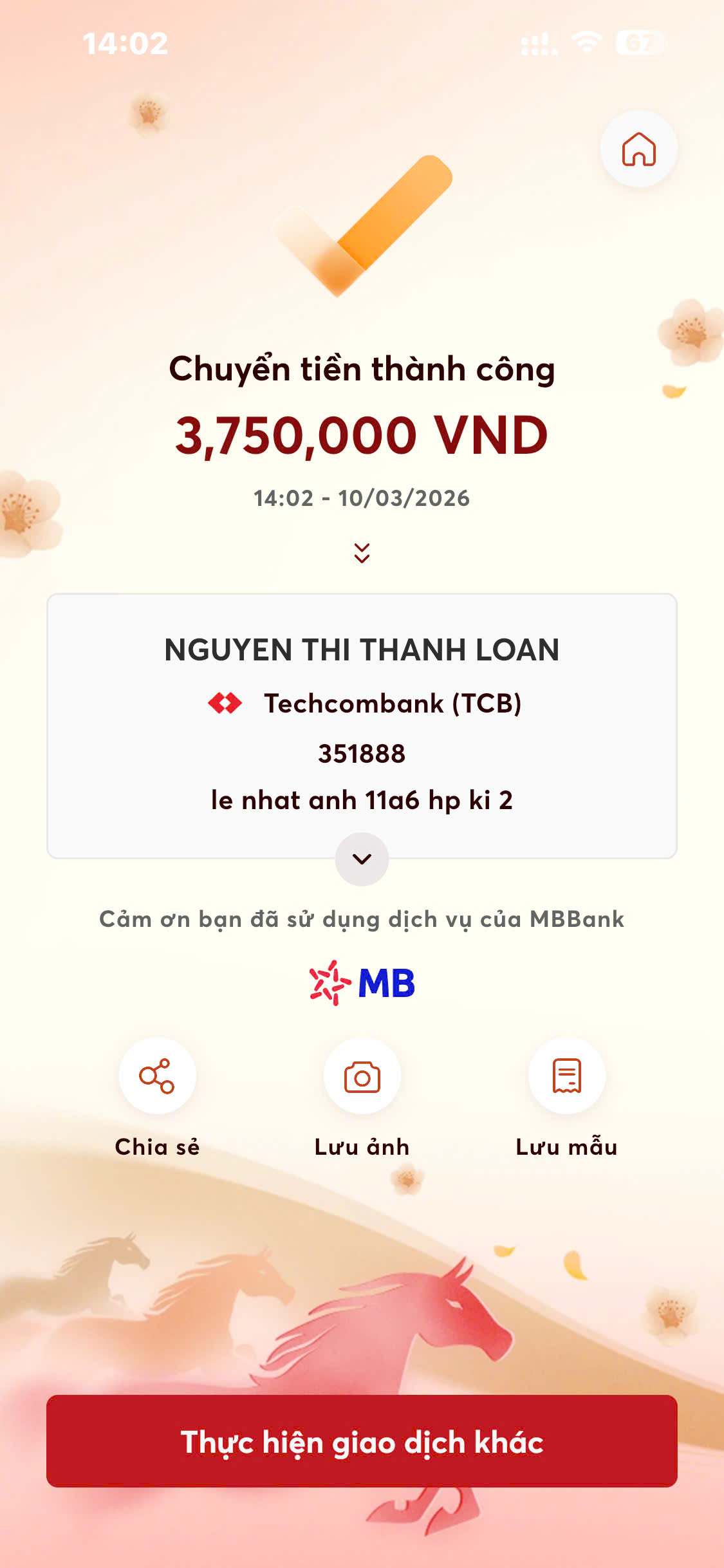
Task: Click the Home icon at top right
Action: 637,149
